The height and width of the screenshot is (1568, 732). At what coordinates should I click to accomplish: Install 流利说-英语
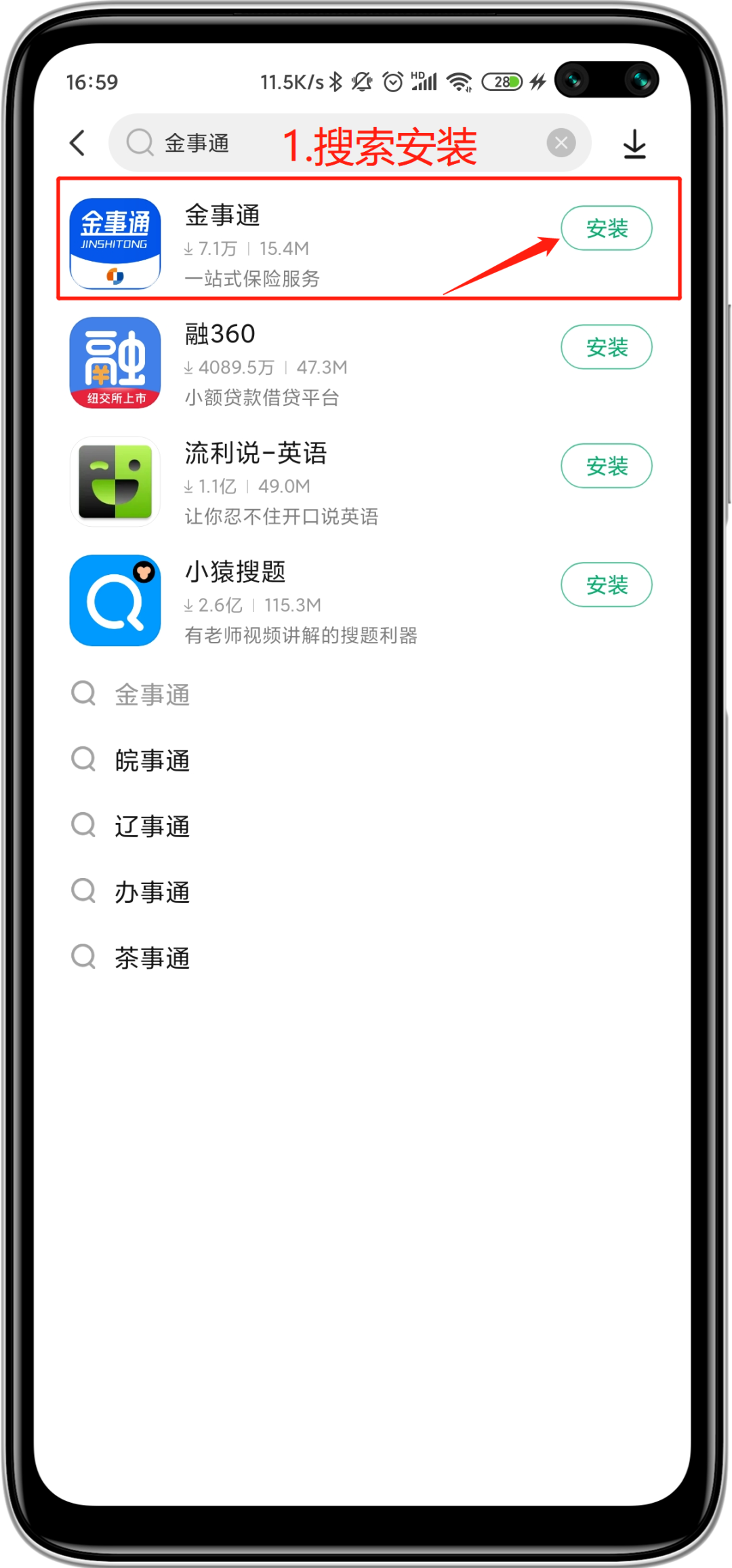pyautogui.click(x=607, y=466)
